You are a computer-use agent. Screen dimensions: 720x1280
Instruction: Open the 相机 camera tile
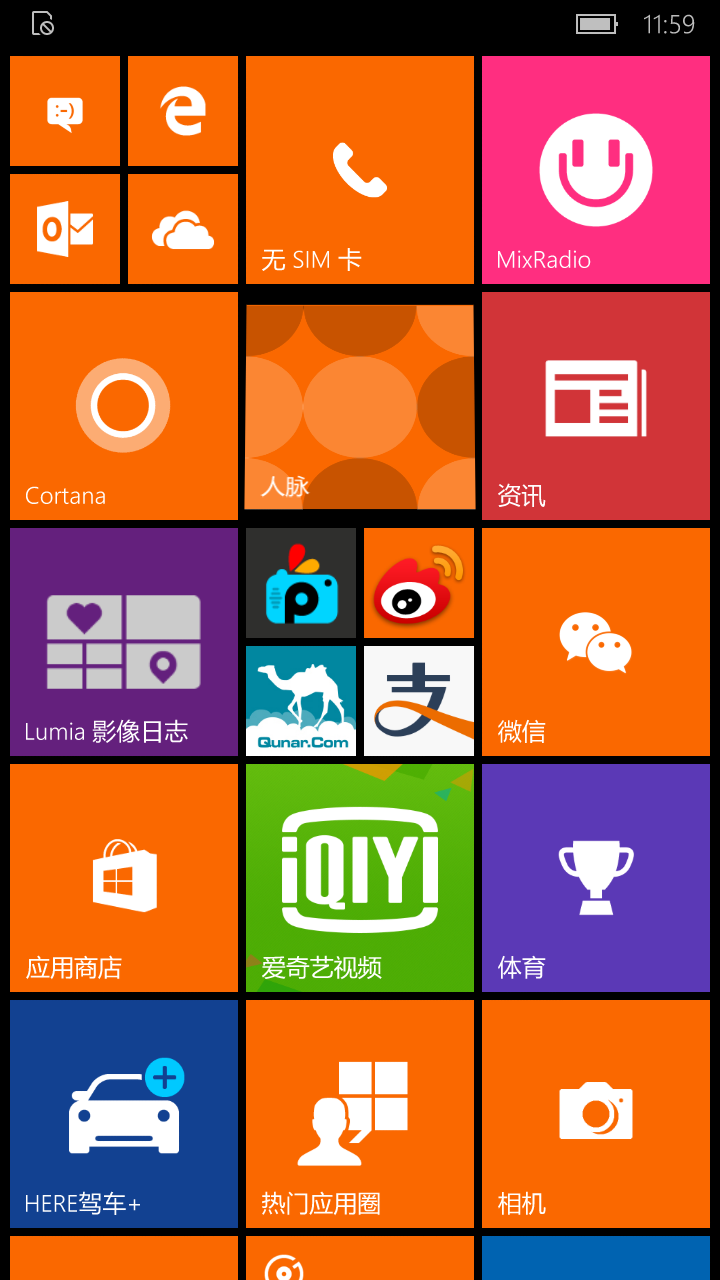click(x=596, y=1114)
